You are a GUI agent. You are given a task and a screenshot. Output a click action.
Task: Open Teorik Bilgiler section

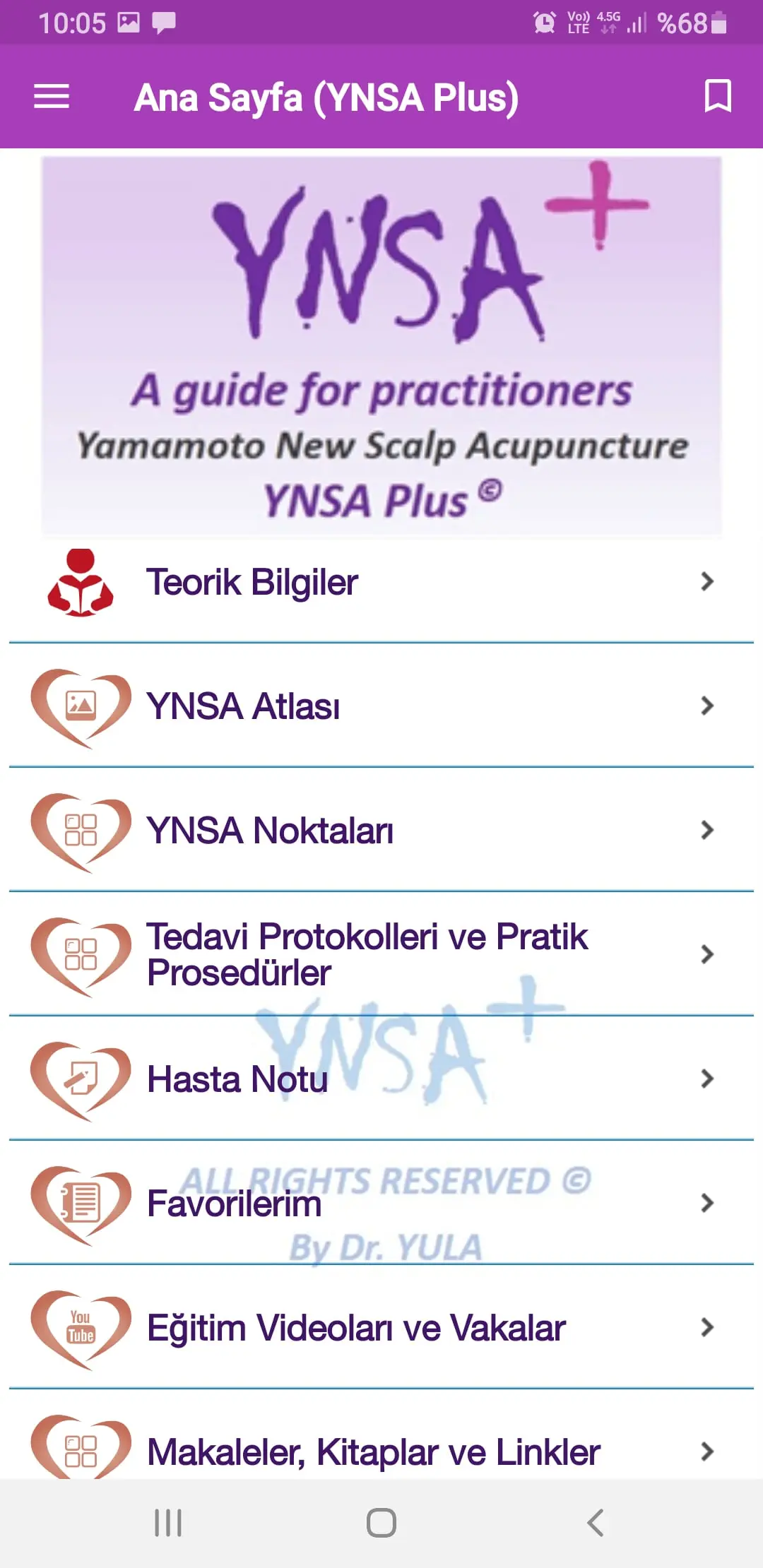(381, 582)
